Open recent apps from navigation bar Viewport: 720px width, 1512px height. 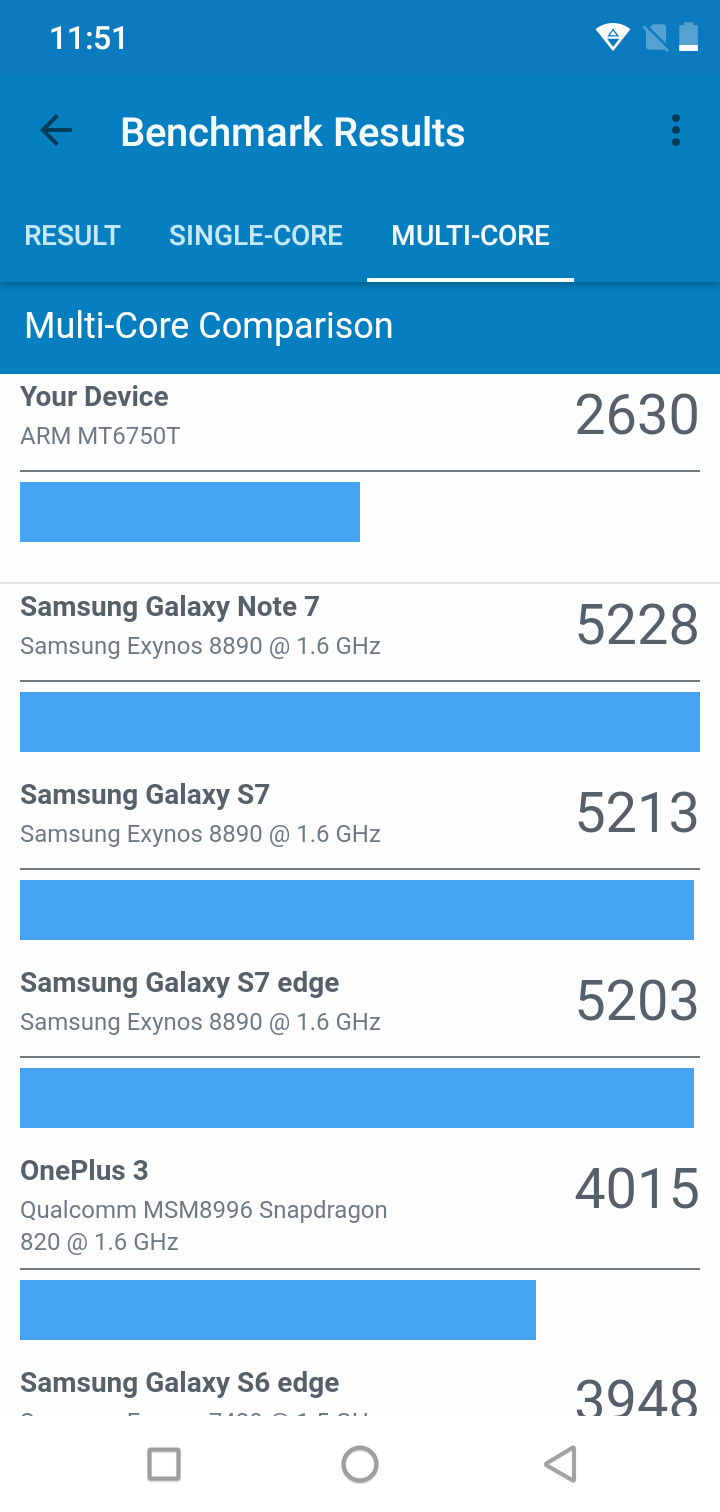point(164,1464)
